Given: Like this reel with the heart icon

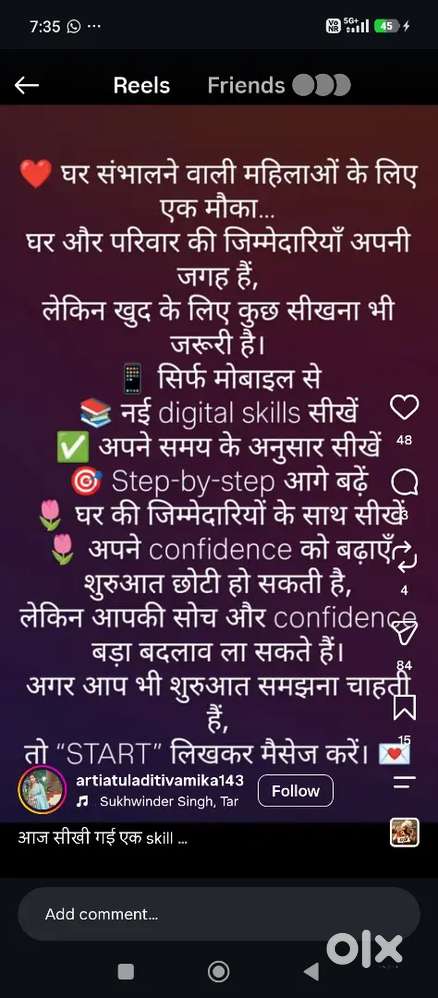Looking at the screenshot, I should coord(404,407).
